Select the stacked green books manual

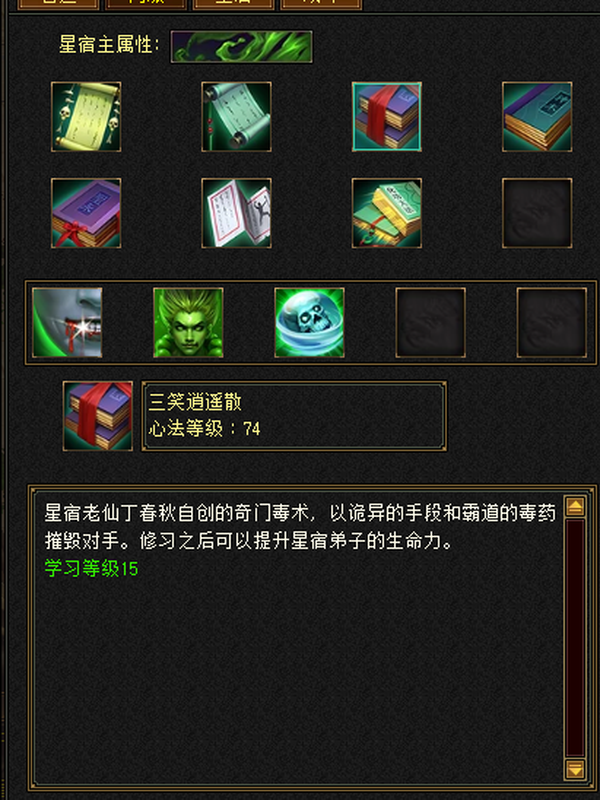(387, 213)
